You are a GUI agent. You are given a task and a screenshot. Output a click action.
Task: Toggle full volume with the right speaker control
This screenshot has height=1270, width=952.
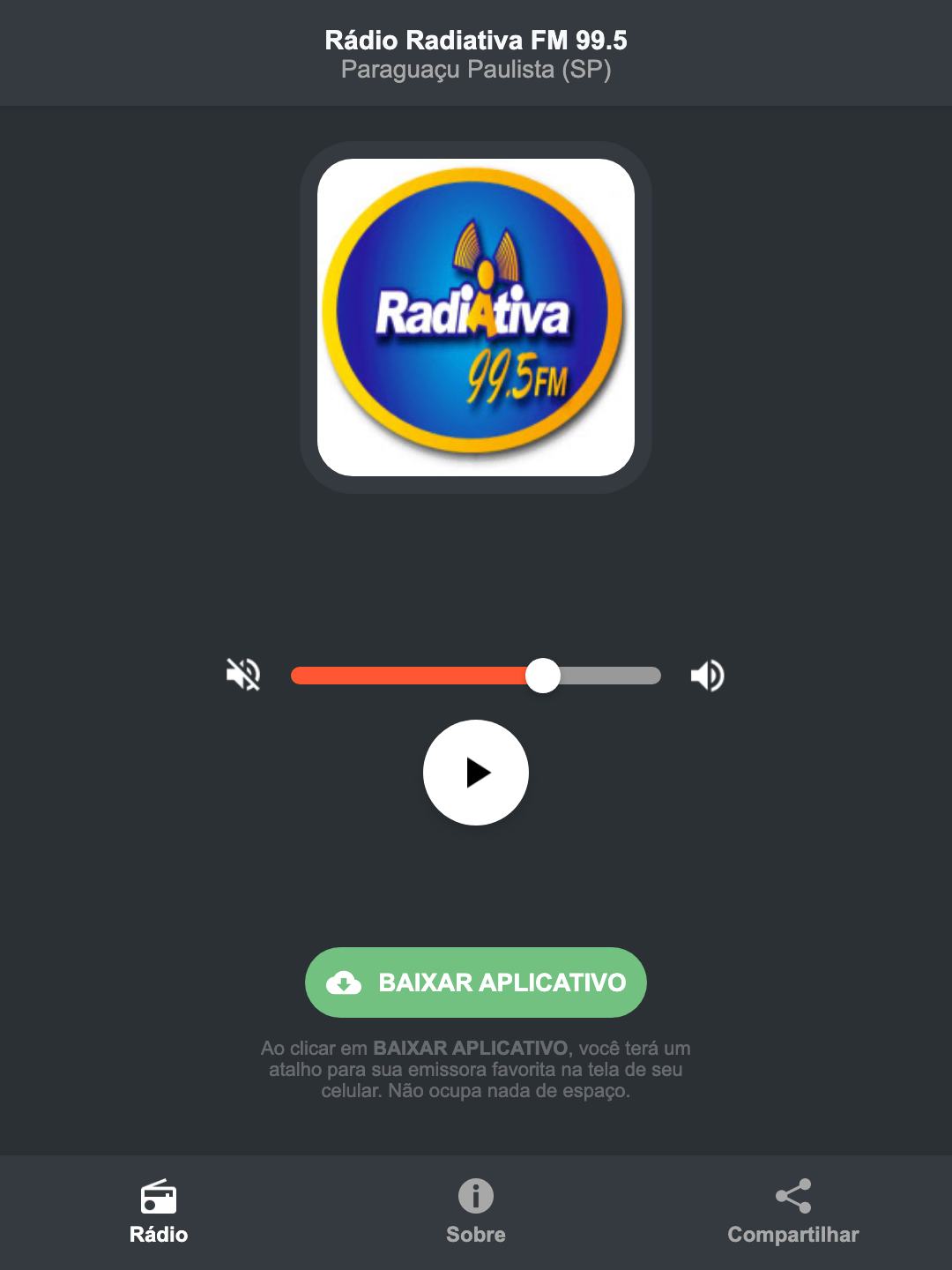pyautogui.click(x=707, y=675)
